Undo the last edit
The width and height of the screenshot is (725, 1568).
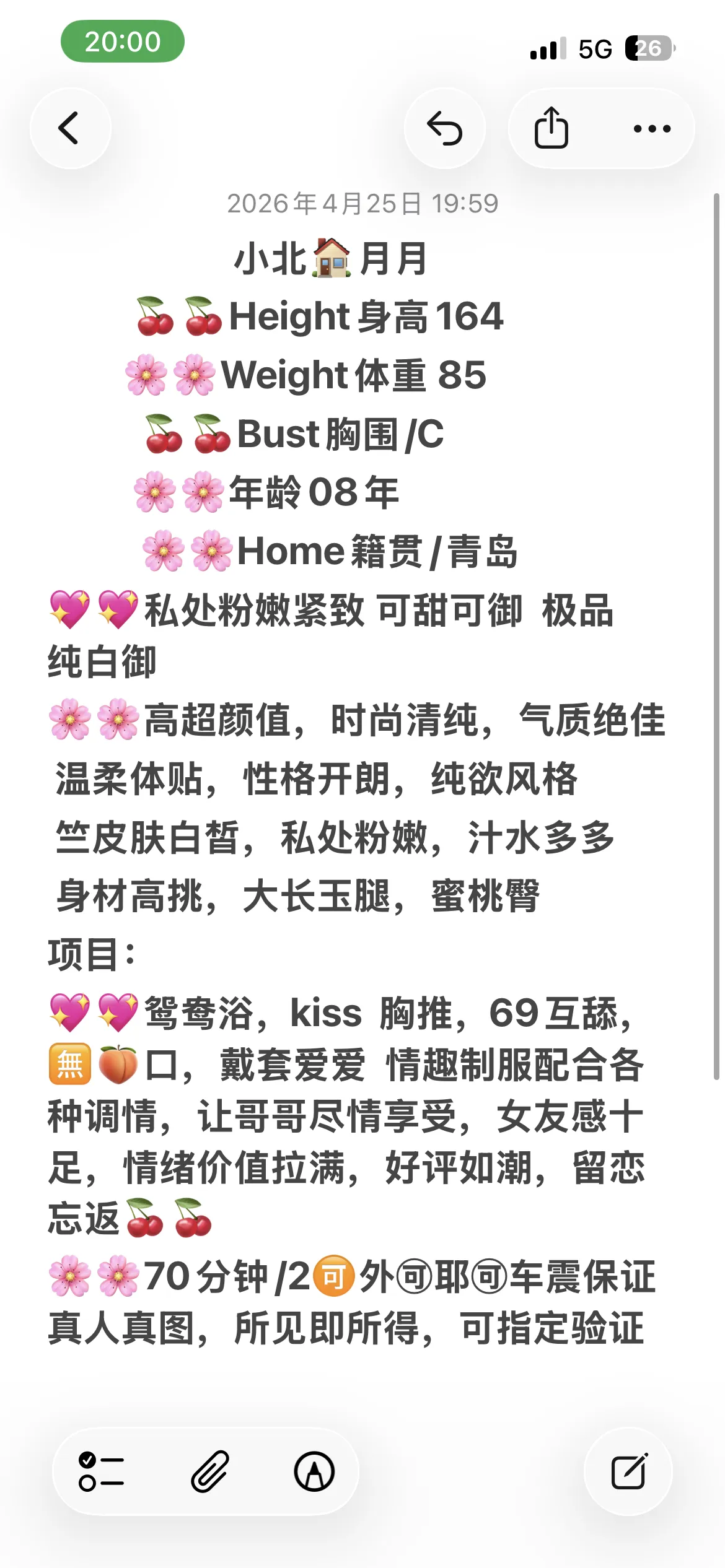click(x=444, y=128)
